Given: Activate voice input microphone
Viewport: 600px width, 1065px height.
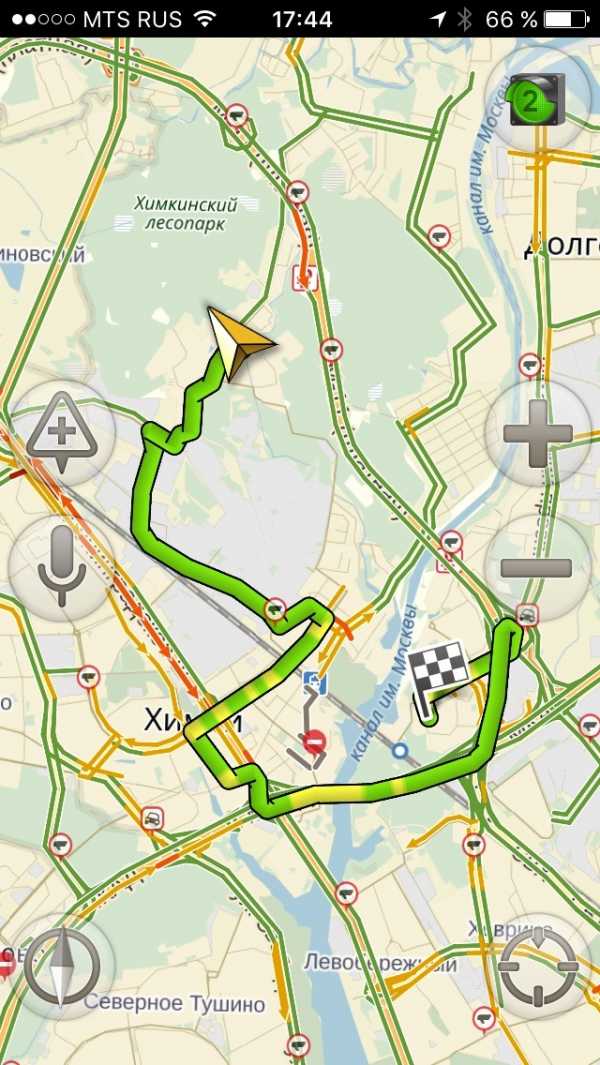Looking at the screenshot, I should (x=62, y=567).
